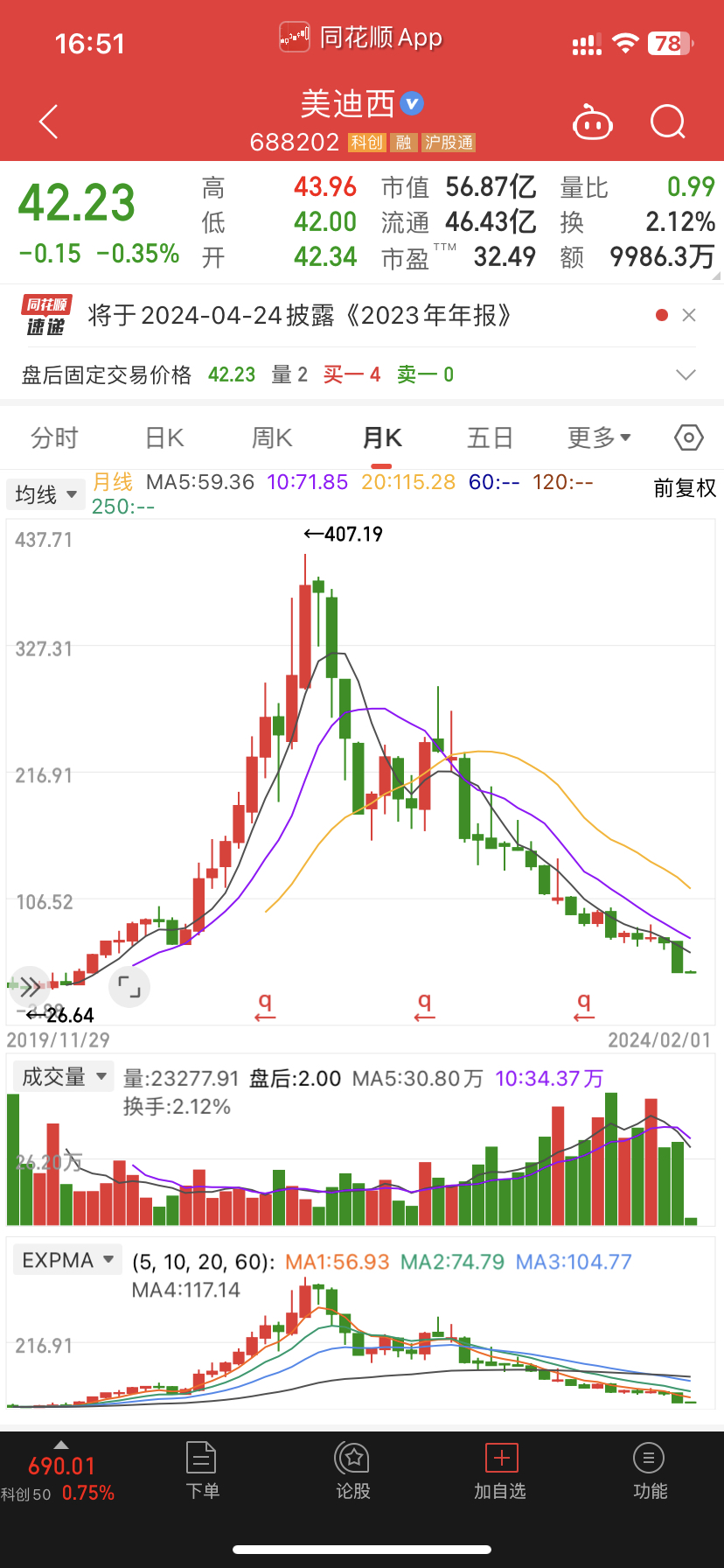Open chart settings hexagon icon
Viewport: 724px width, 1568px height.
click(x=689, y=437)
